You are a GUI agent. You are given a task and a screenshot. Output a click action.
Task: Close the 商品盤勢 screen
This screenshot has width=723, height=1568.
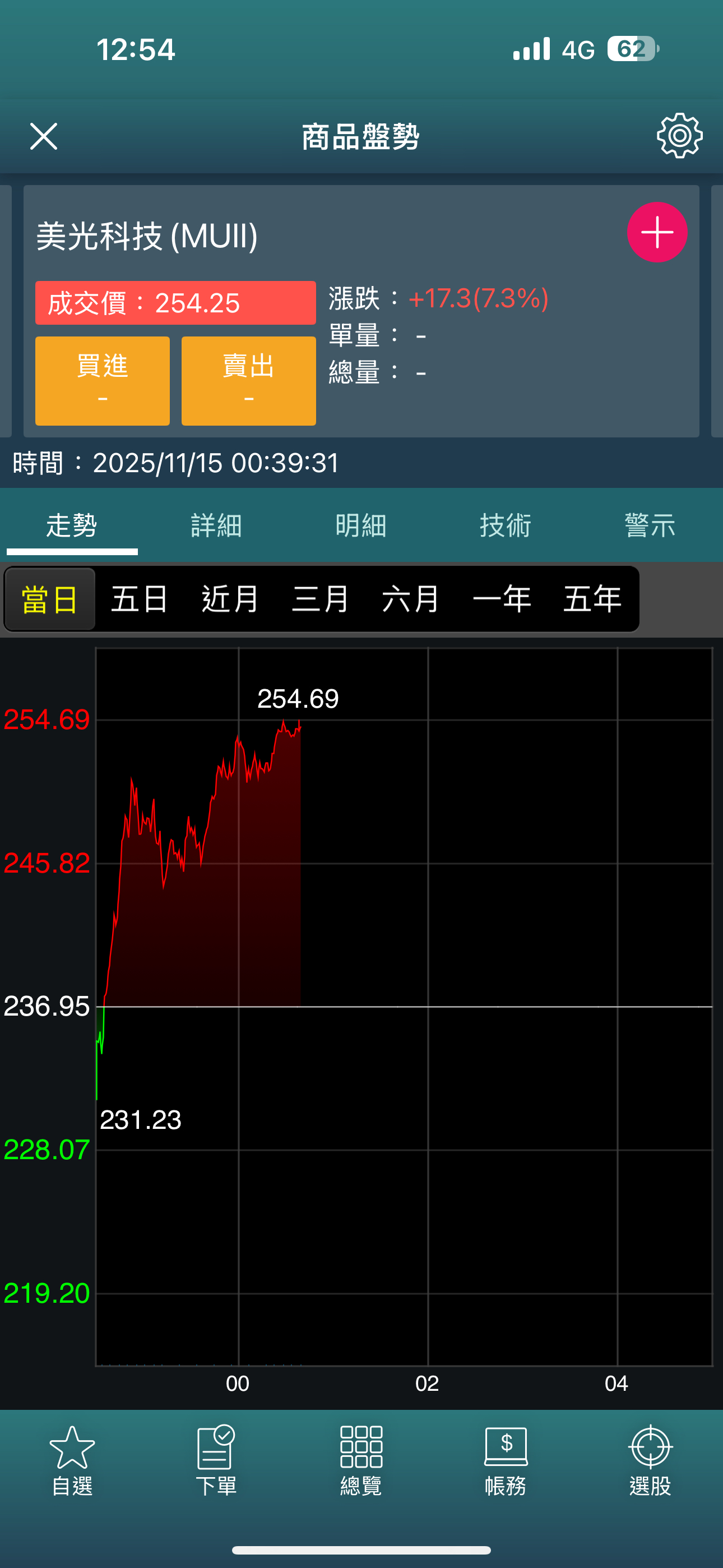click(x=44, y=136)
